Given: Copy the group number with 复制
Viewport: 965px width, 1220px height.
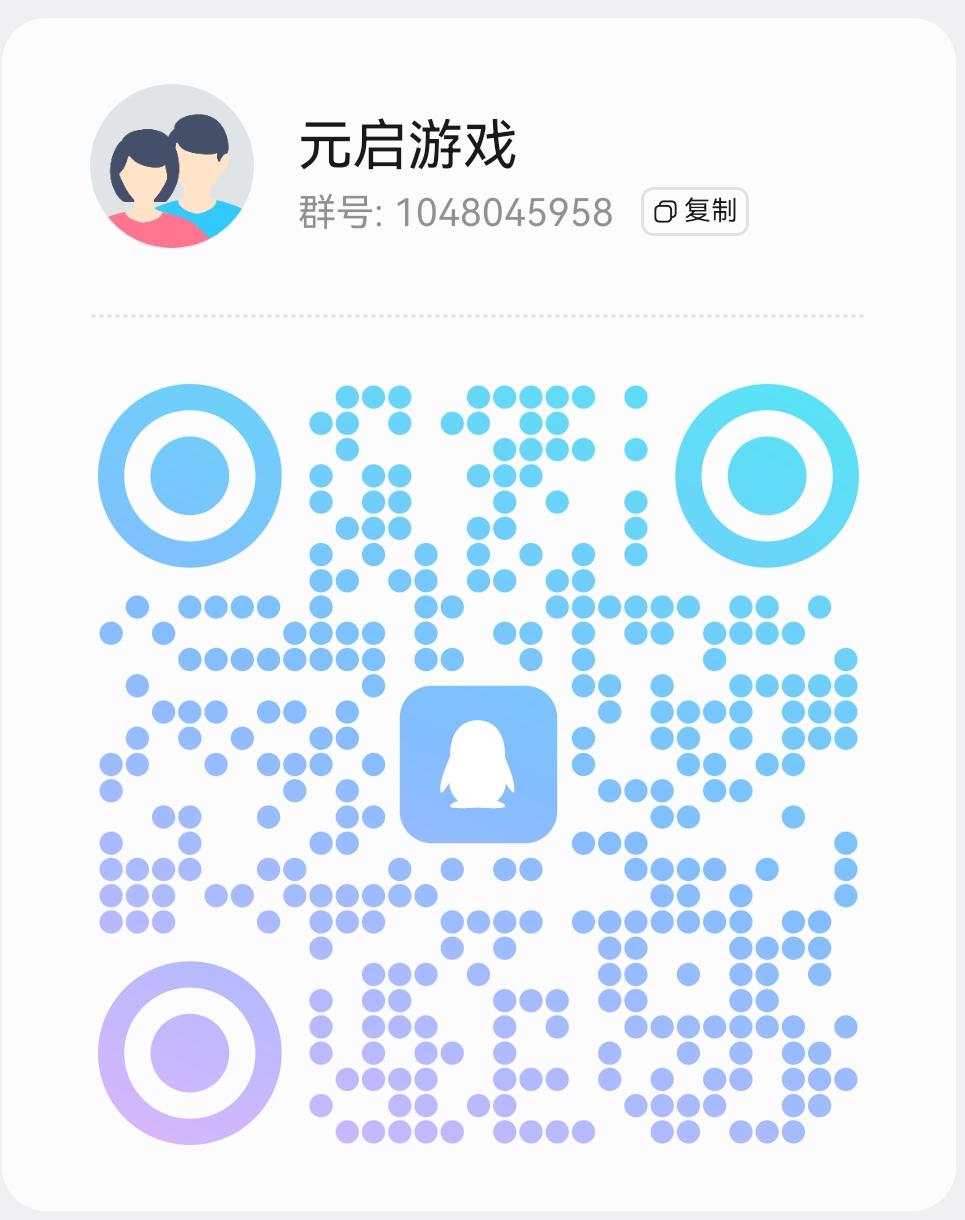Looking at the screenshot, I should point(695,211).
